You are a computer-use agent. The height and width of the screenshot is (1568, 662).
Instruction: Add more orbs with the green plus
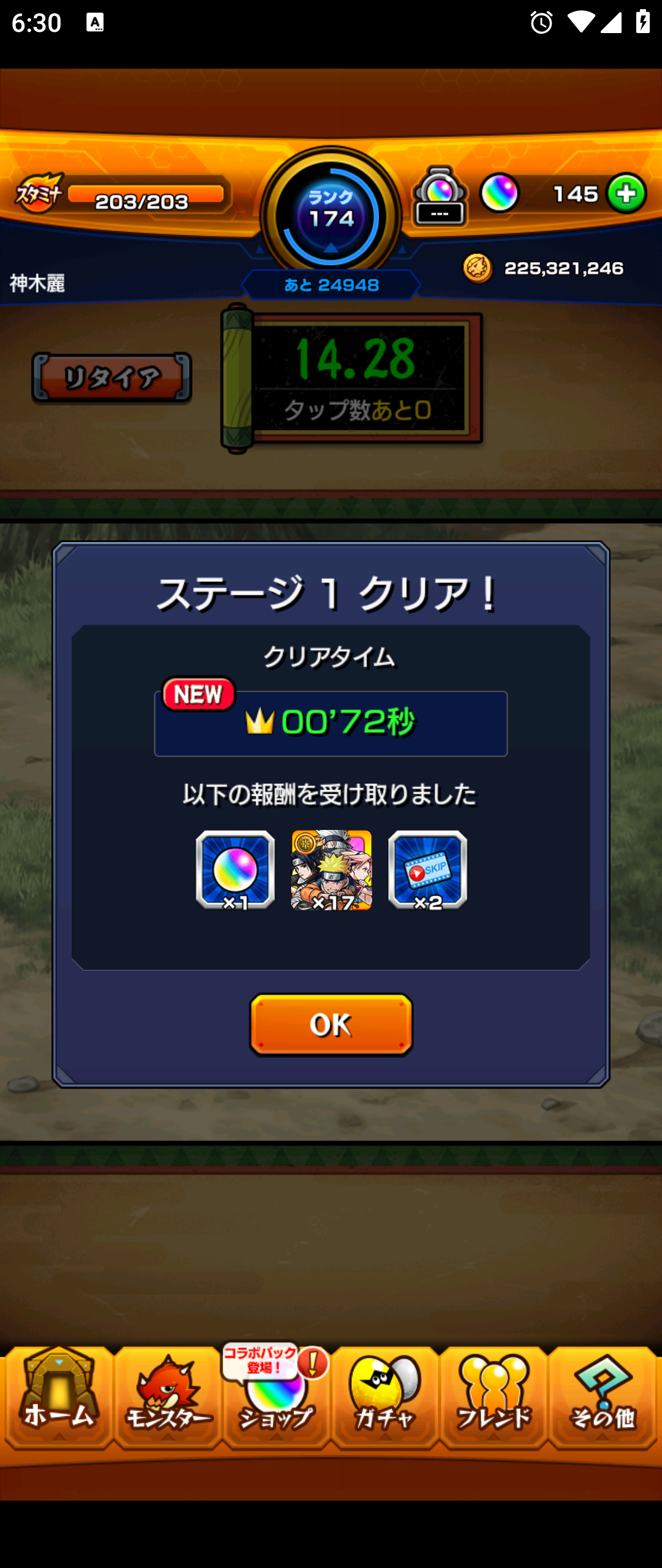click(x=626, y=194)
